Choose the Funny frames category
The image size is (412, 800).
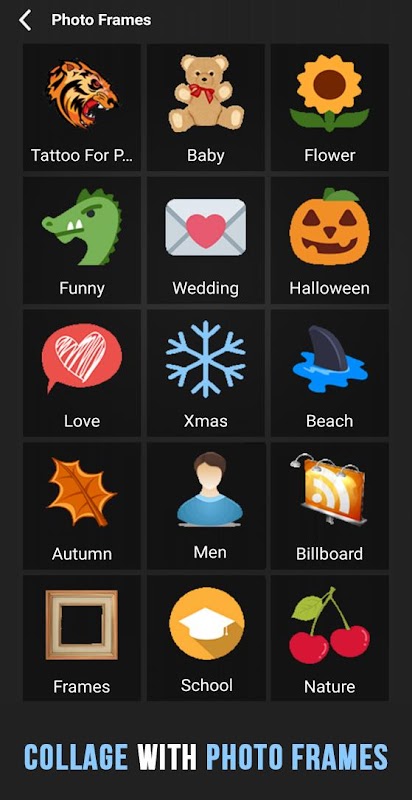82,240
